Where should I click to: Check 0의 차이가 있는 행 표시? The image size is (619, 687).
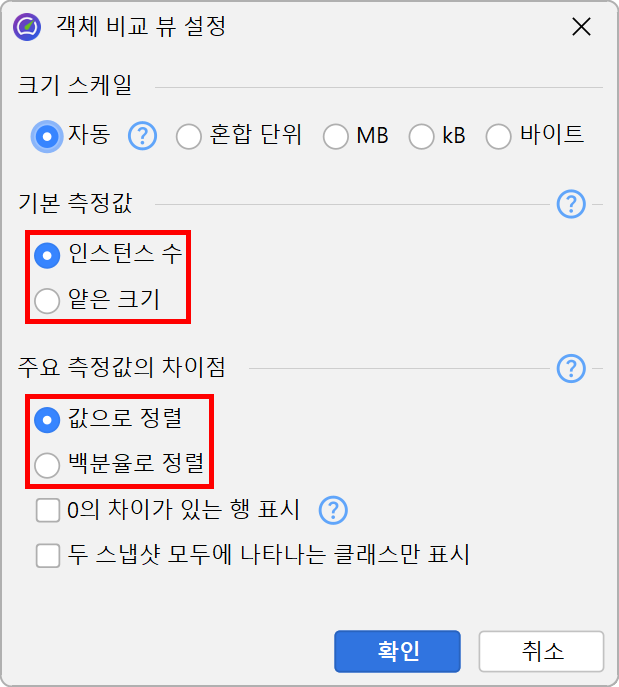pyautogui.click(x=47, y=510)
